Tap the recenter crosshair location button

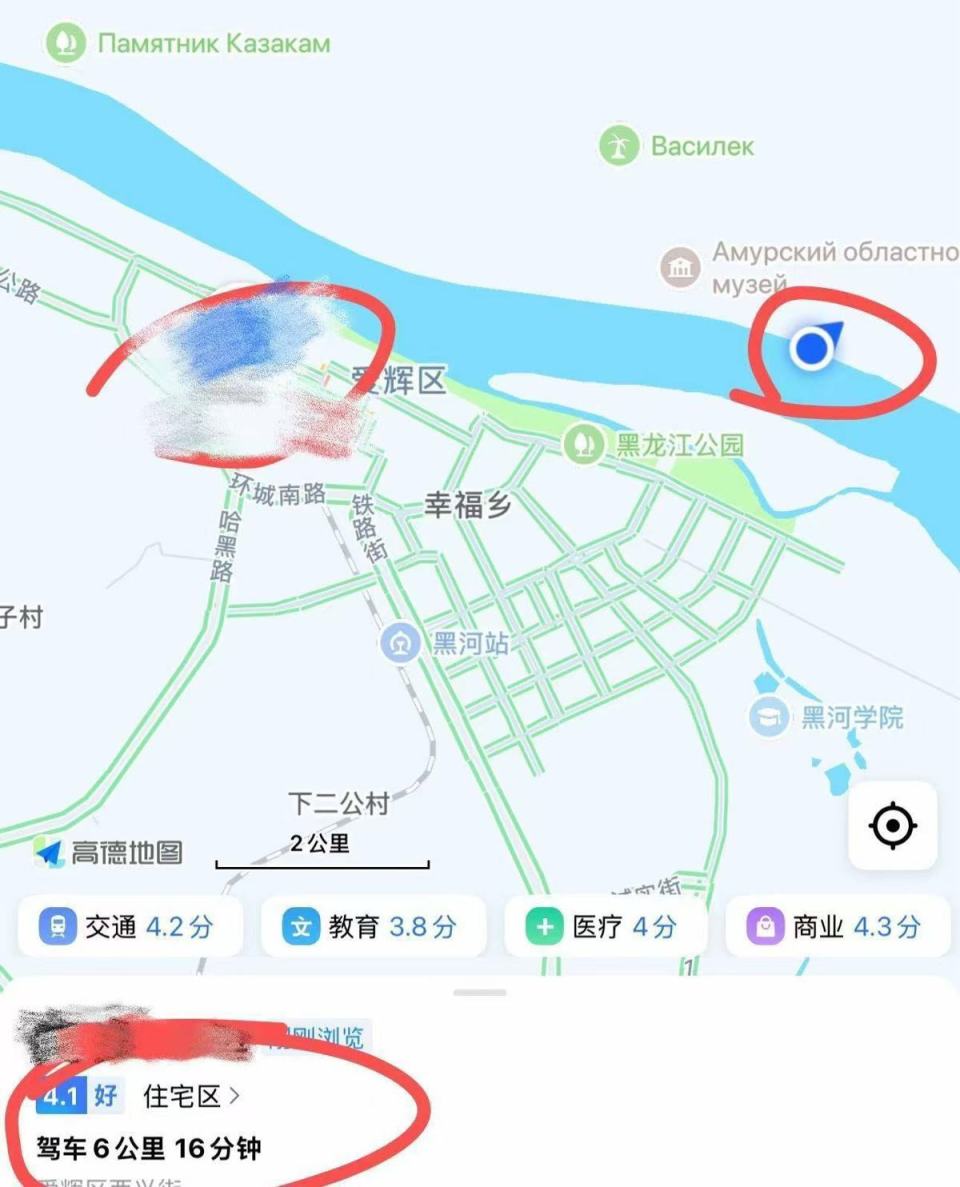tap(892, 826)
